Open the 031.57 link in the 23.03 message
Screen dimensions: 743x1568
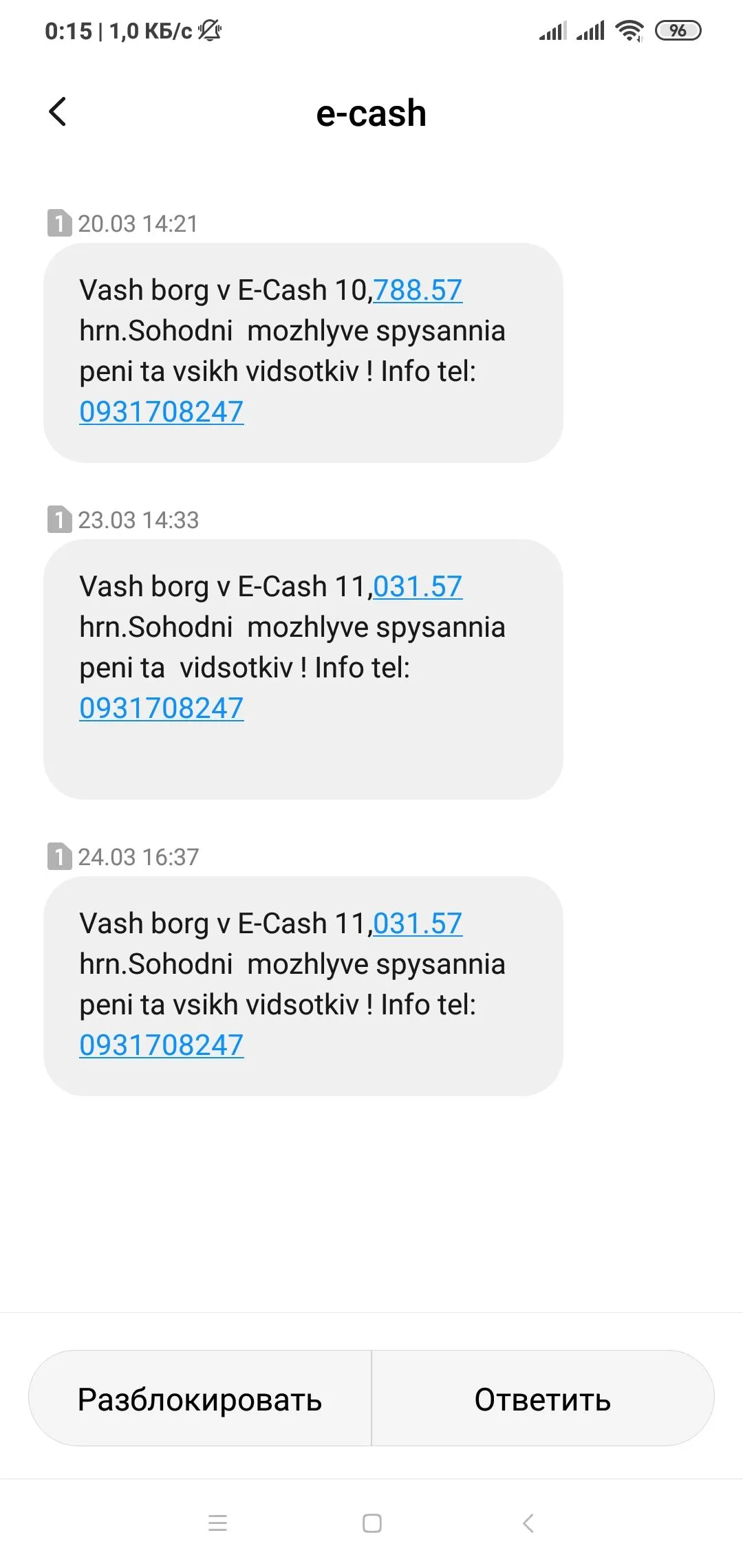coord(418,587)
